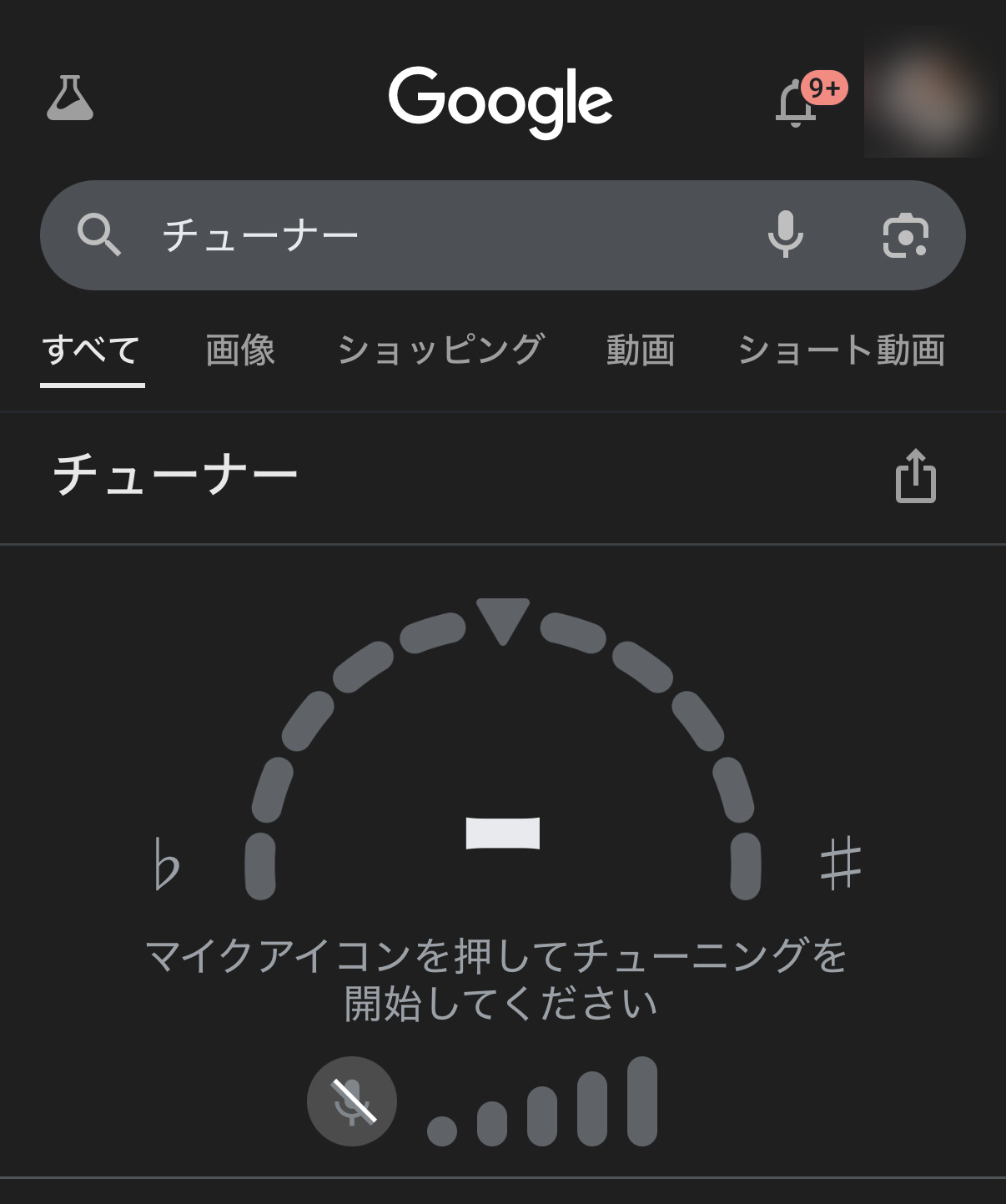
Task: Open the Search Labs flask icon
Action: point(70,98)
